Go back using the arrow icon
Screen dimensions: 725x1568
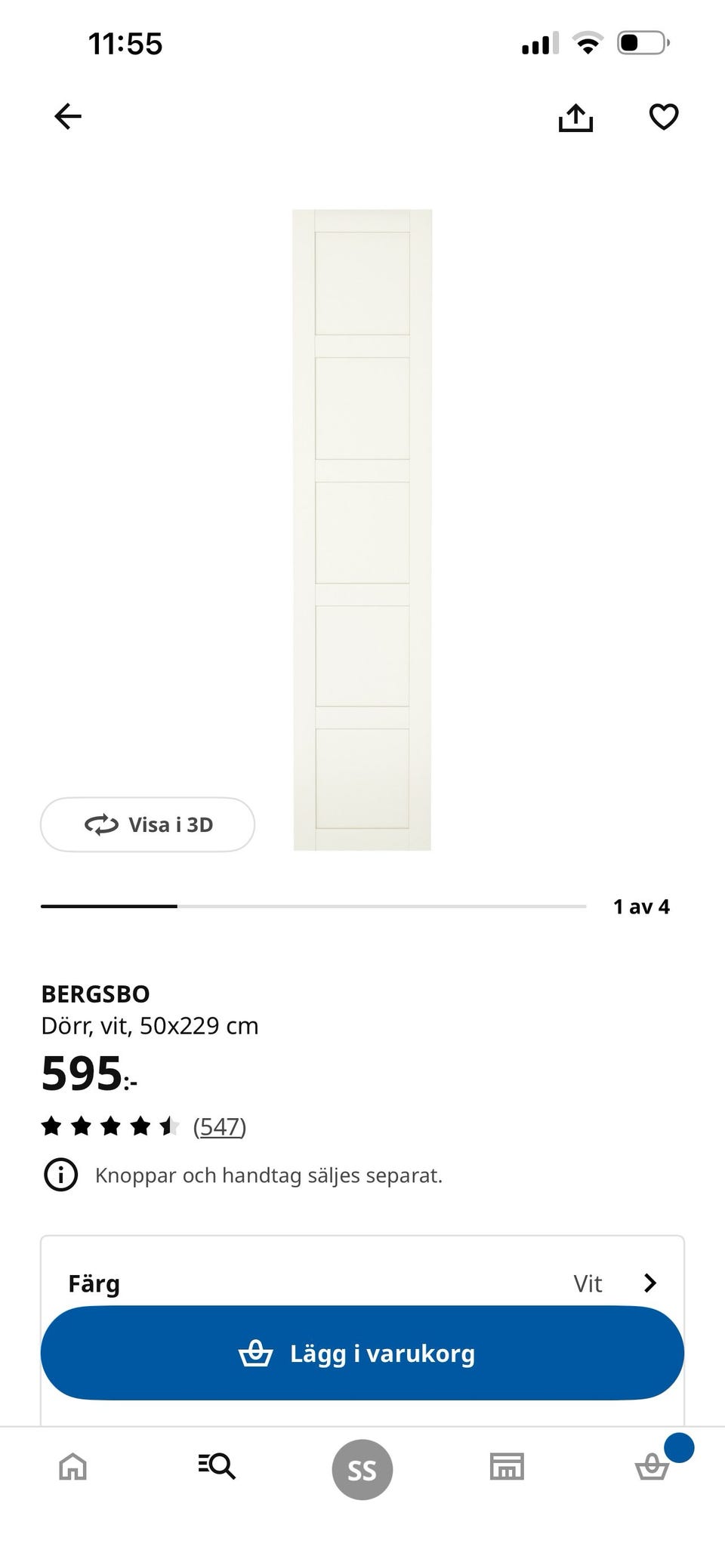[x=68, y=116]
